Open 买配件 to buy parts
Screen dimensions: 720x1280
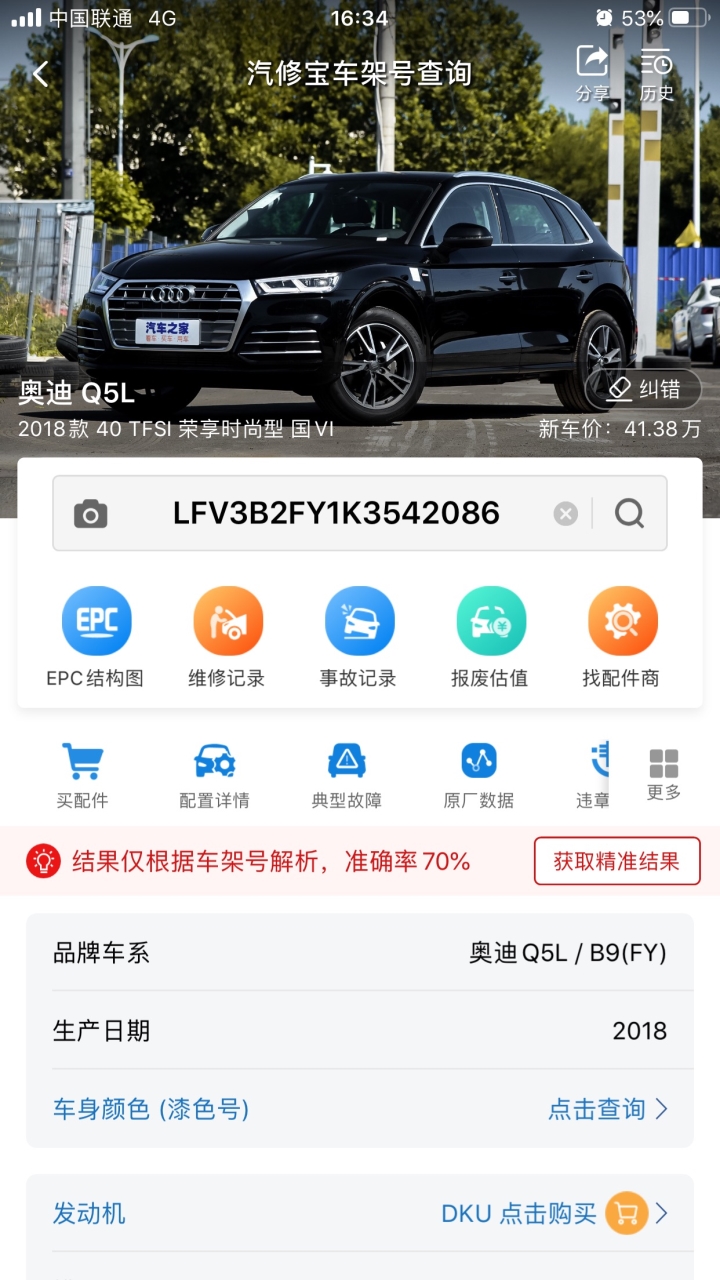[82, 775]
